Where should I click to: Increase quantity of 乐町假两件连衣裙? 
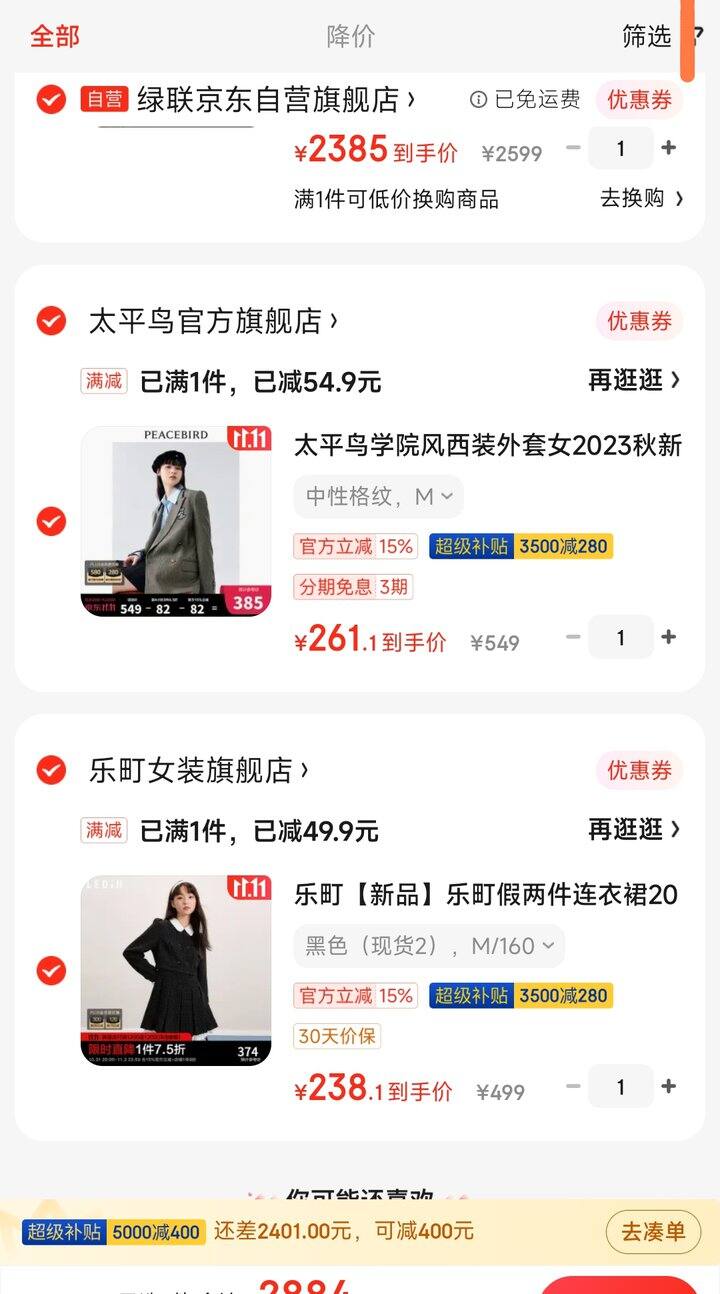669,1086
